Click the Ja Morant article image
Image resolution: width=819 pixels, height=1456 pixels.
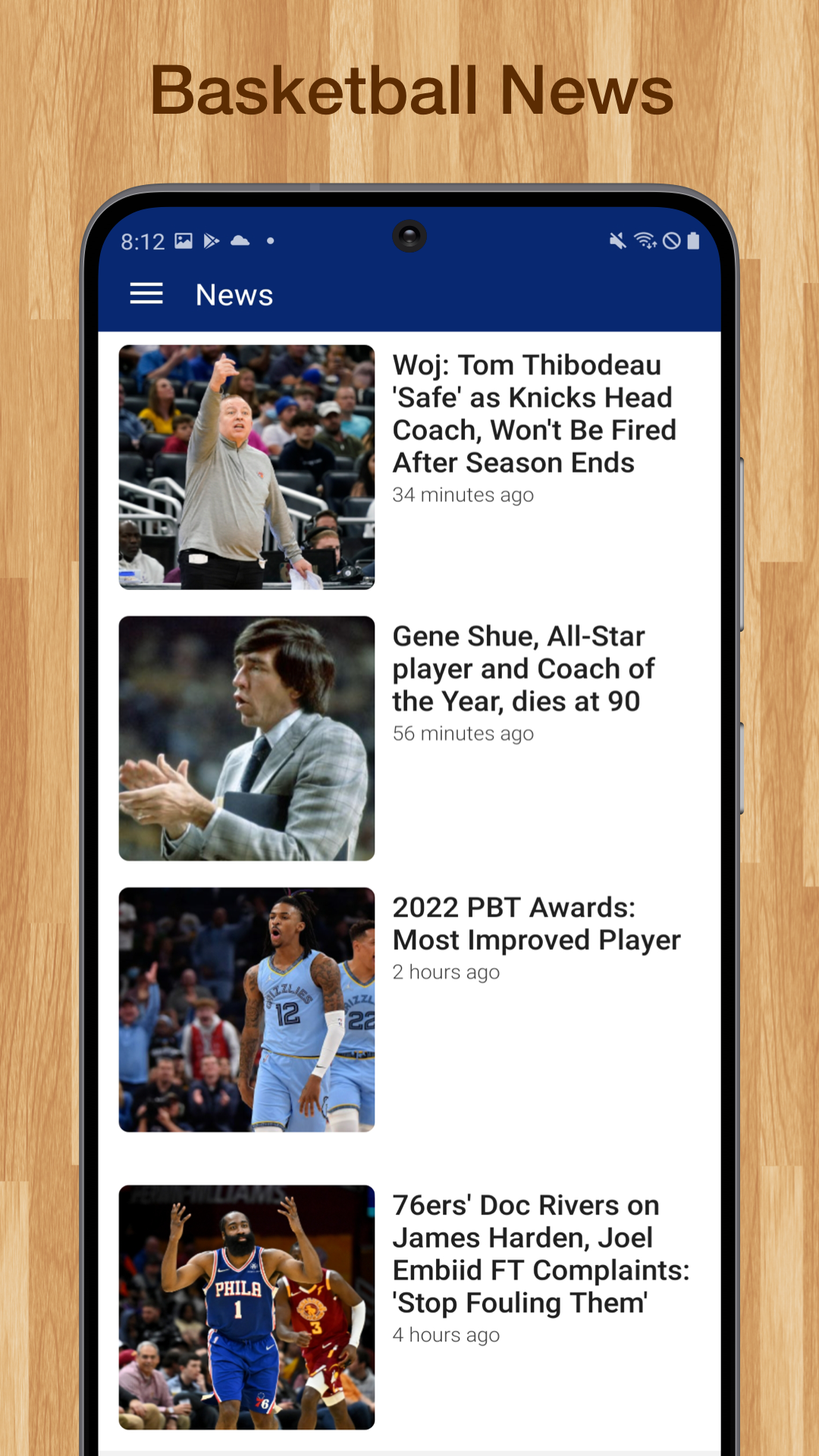pyautogui.click(x=246, y=1012)
